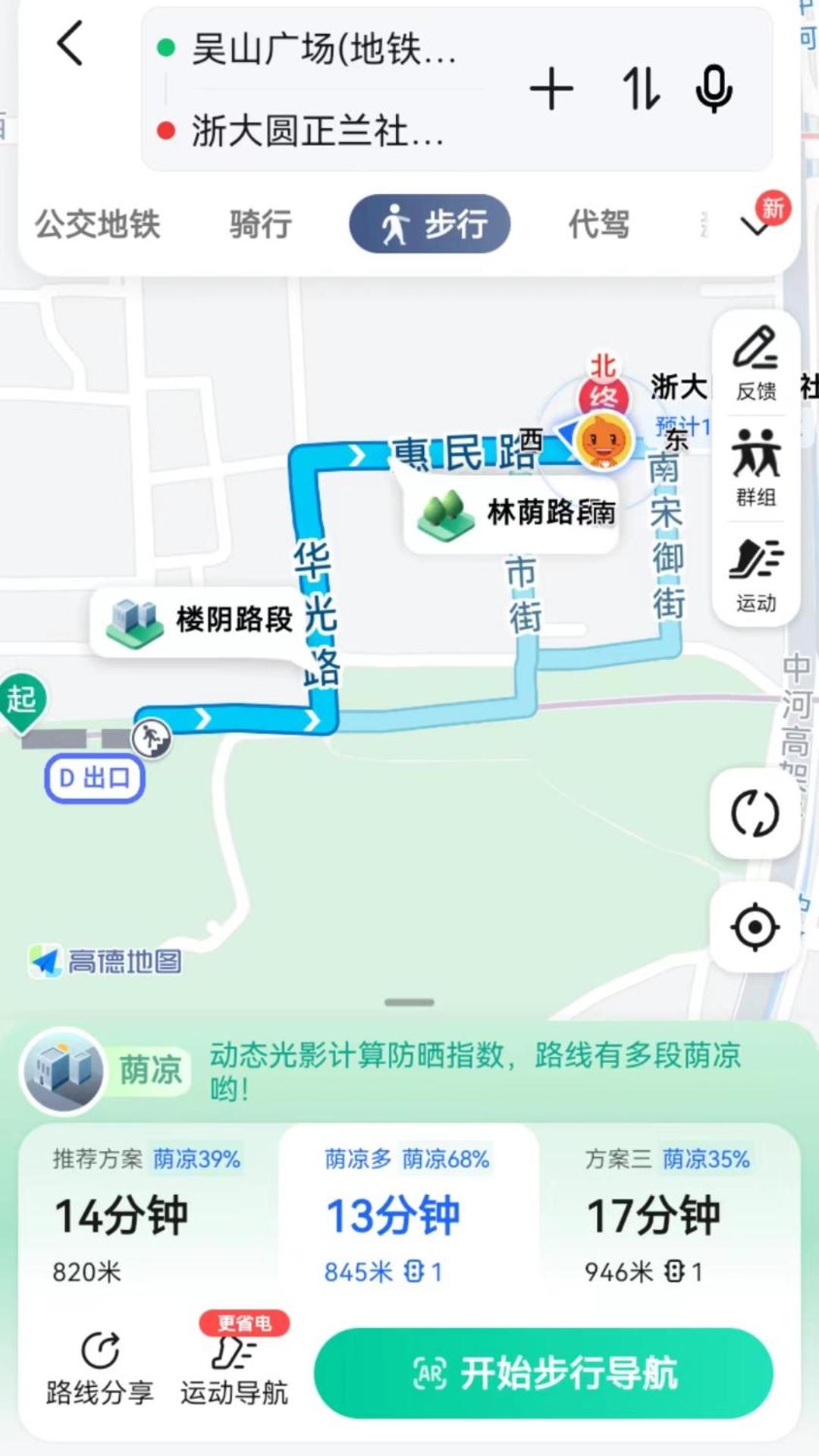Start walking navigation 开始步行导航
819x1456 pixels.
[x=544, y=1373]
